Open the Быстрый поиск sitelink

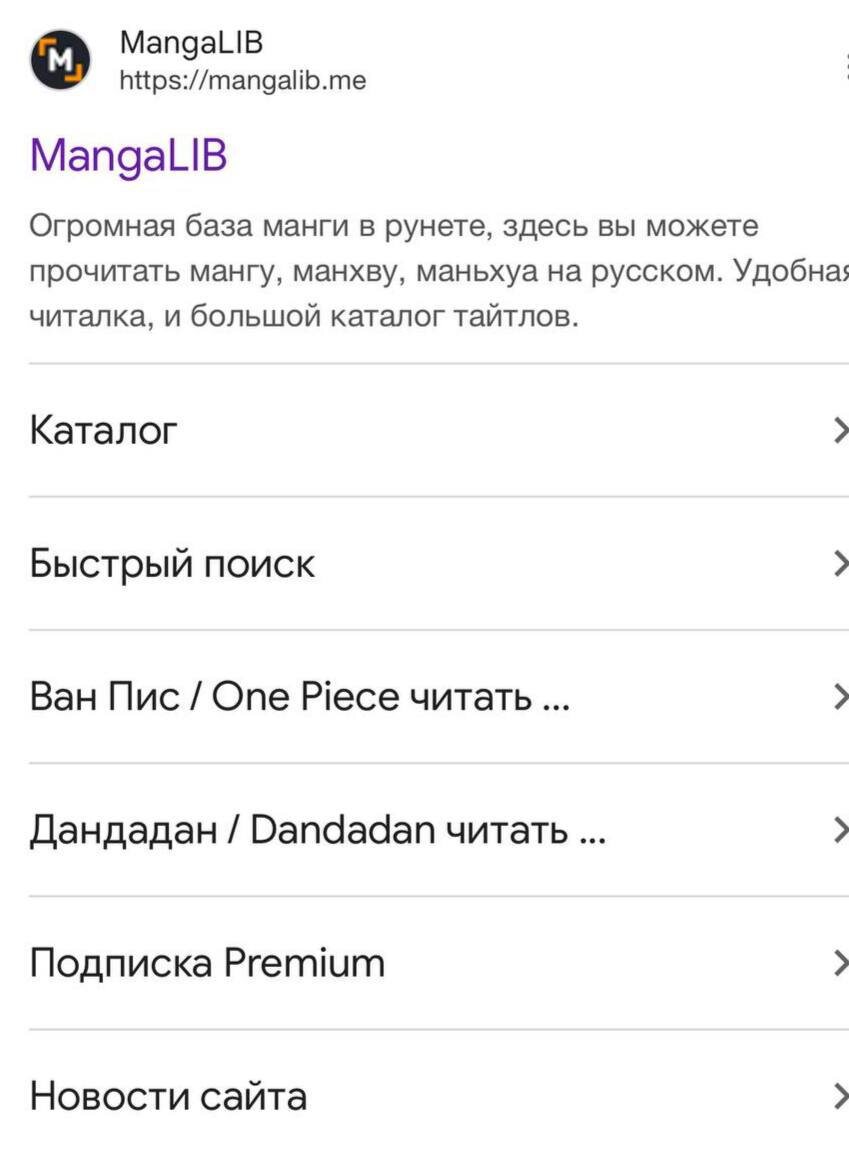[x=439, y=563]
